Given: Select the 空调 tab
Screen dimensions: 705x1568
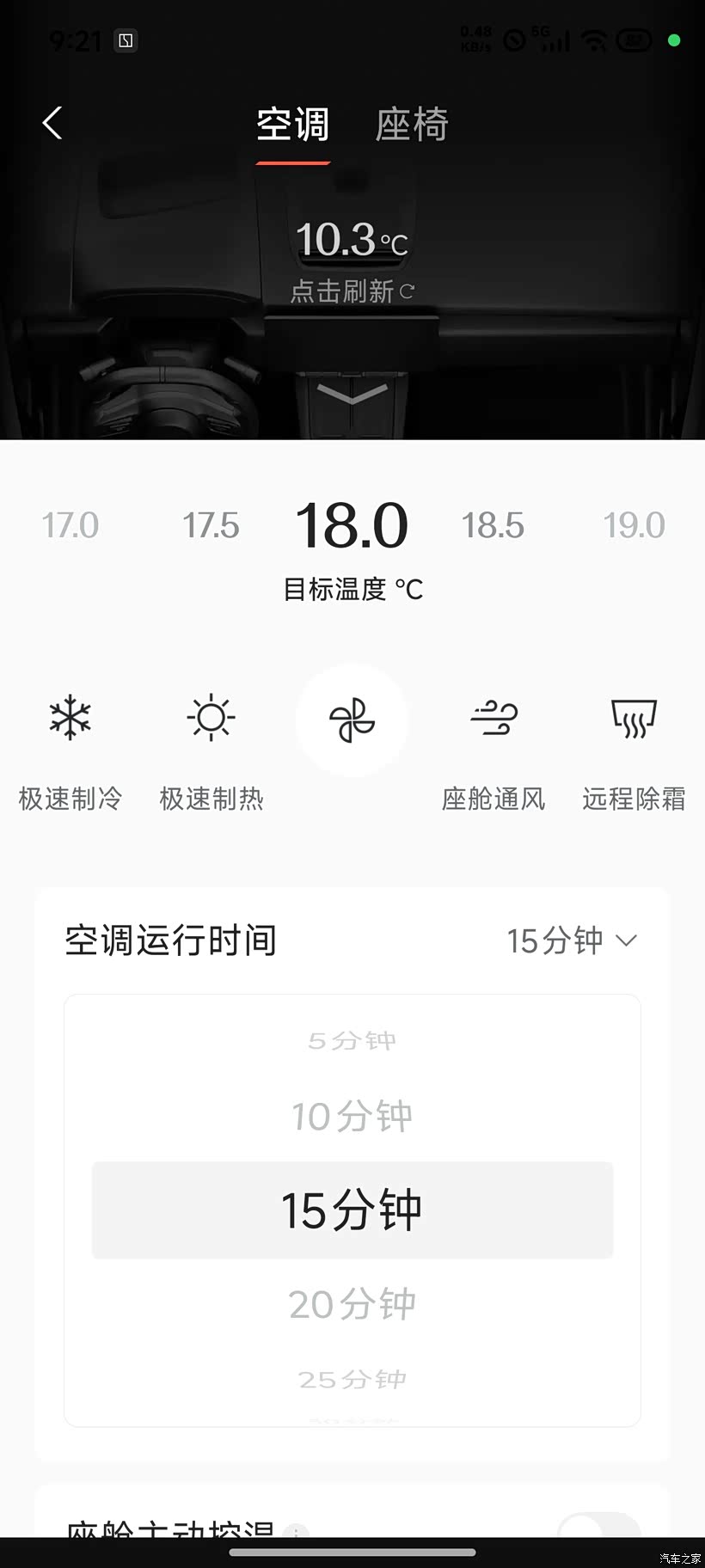Looking at the screenshot, I should pos(292,125).
